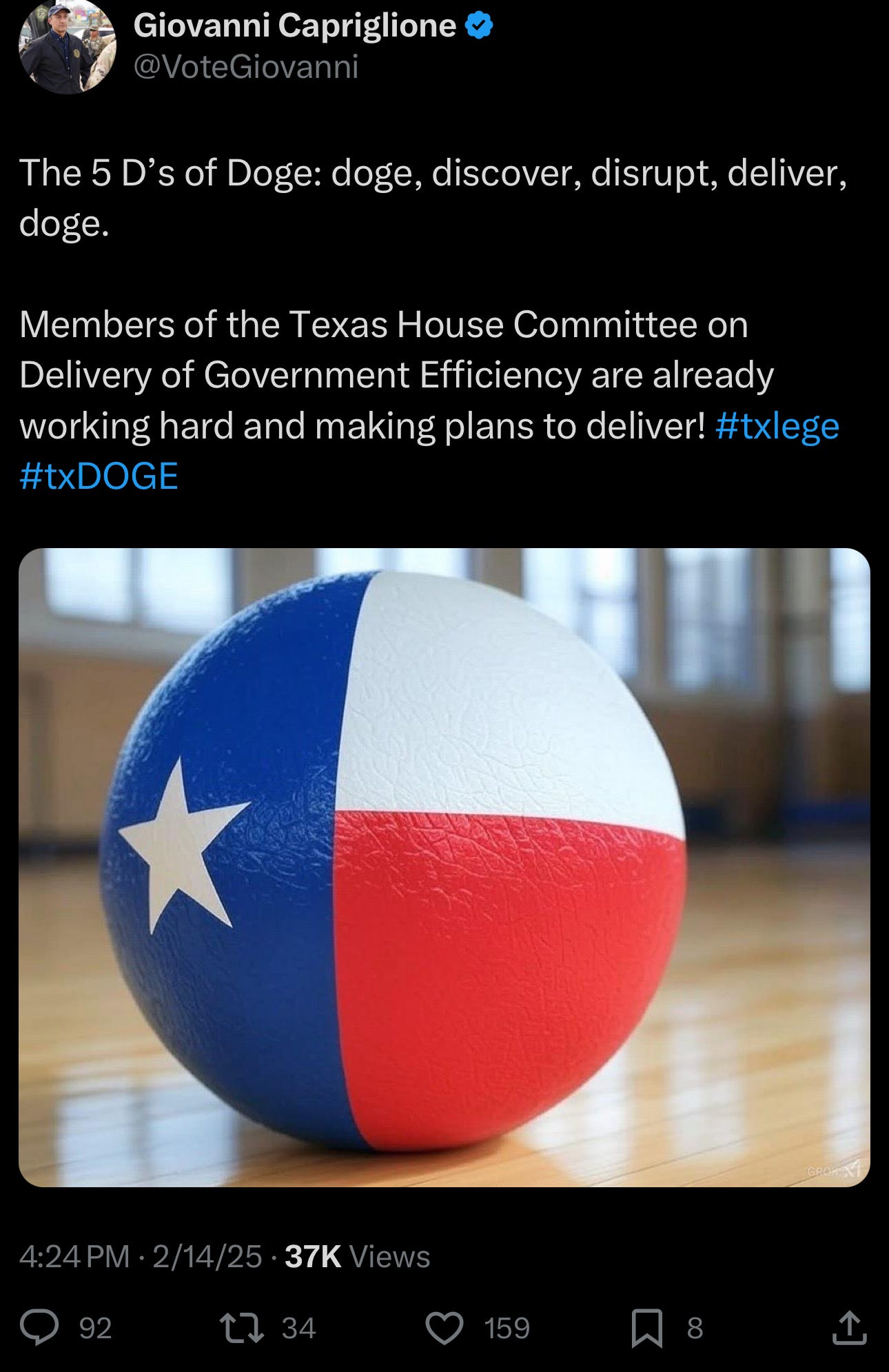Image resolution: width=889 pixels, height=1372 pixels.
Task: Share this post
Action: [x=849, y=1327]
